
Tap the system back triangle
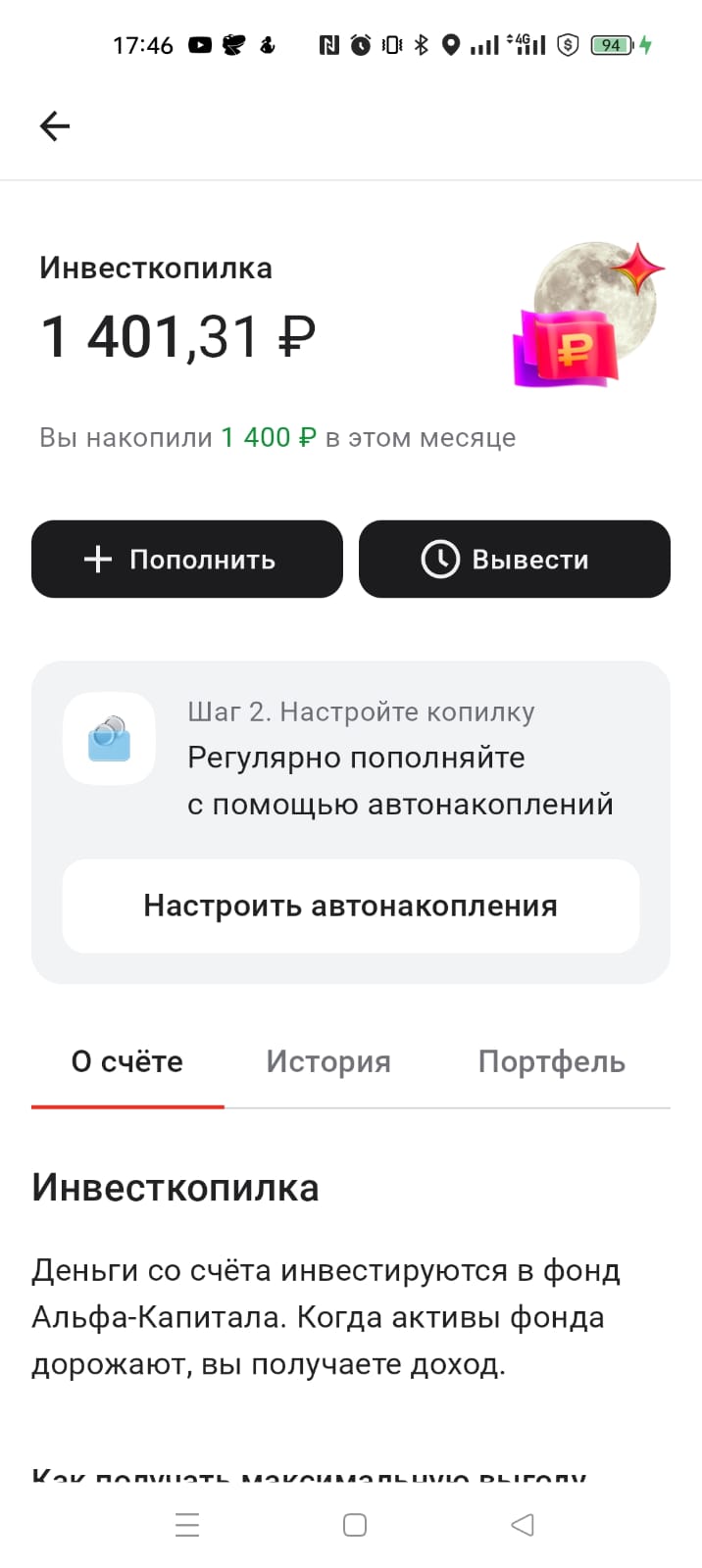click(x=523, y=1525)
